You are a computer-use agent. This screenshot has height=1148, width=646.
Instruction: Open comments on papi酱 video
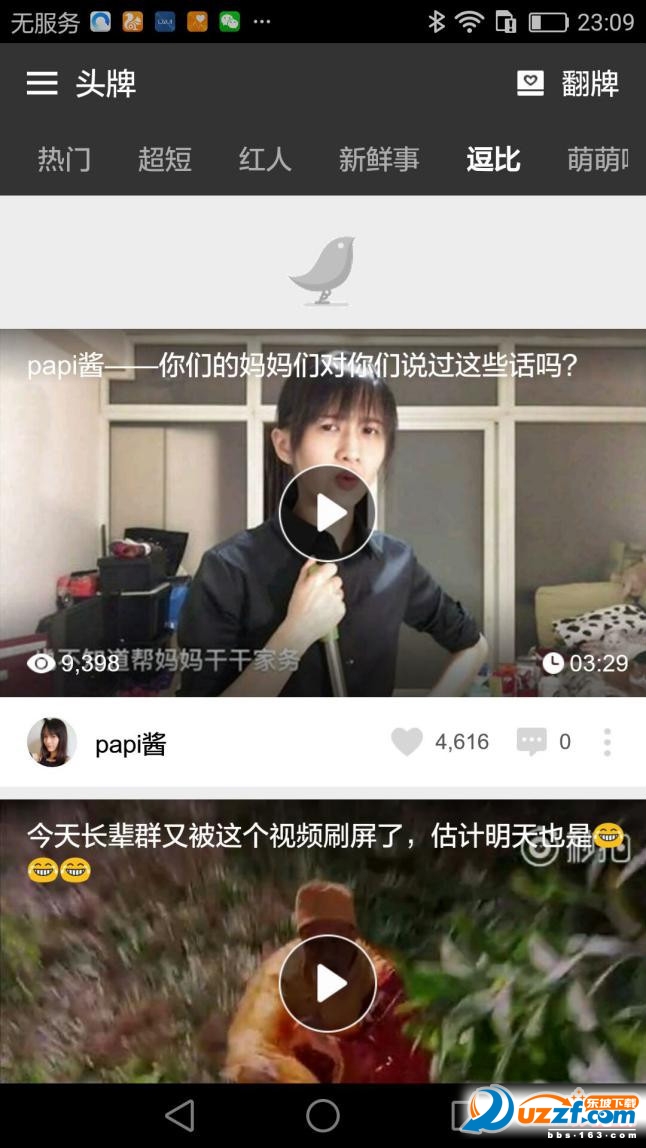click(532, 742)
